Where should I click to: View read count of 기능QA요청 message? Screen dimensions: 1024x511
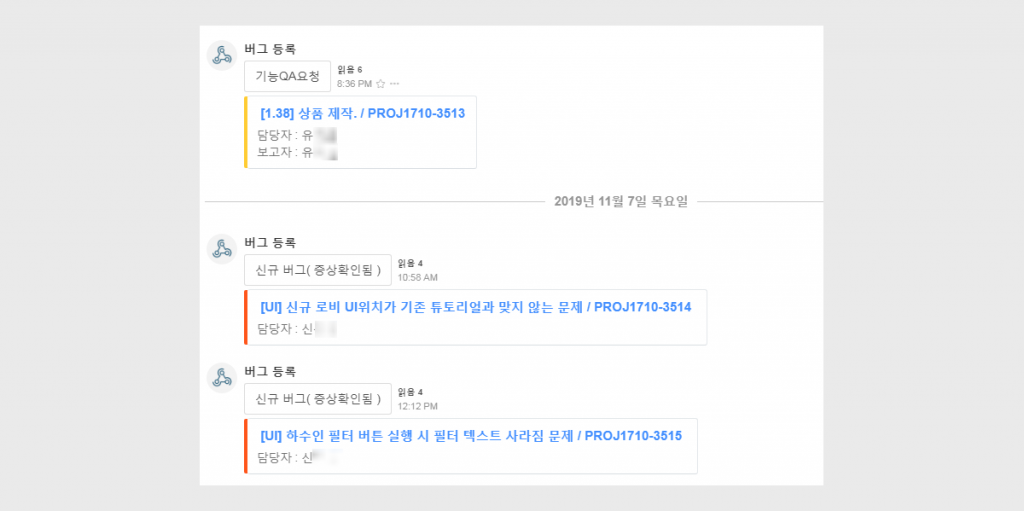tap(349, 70)
